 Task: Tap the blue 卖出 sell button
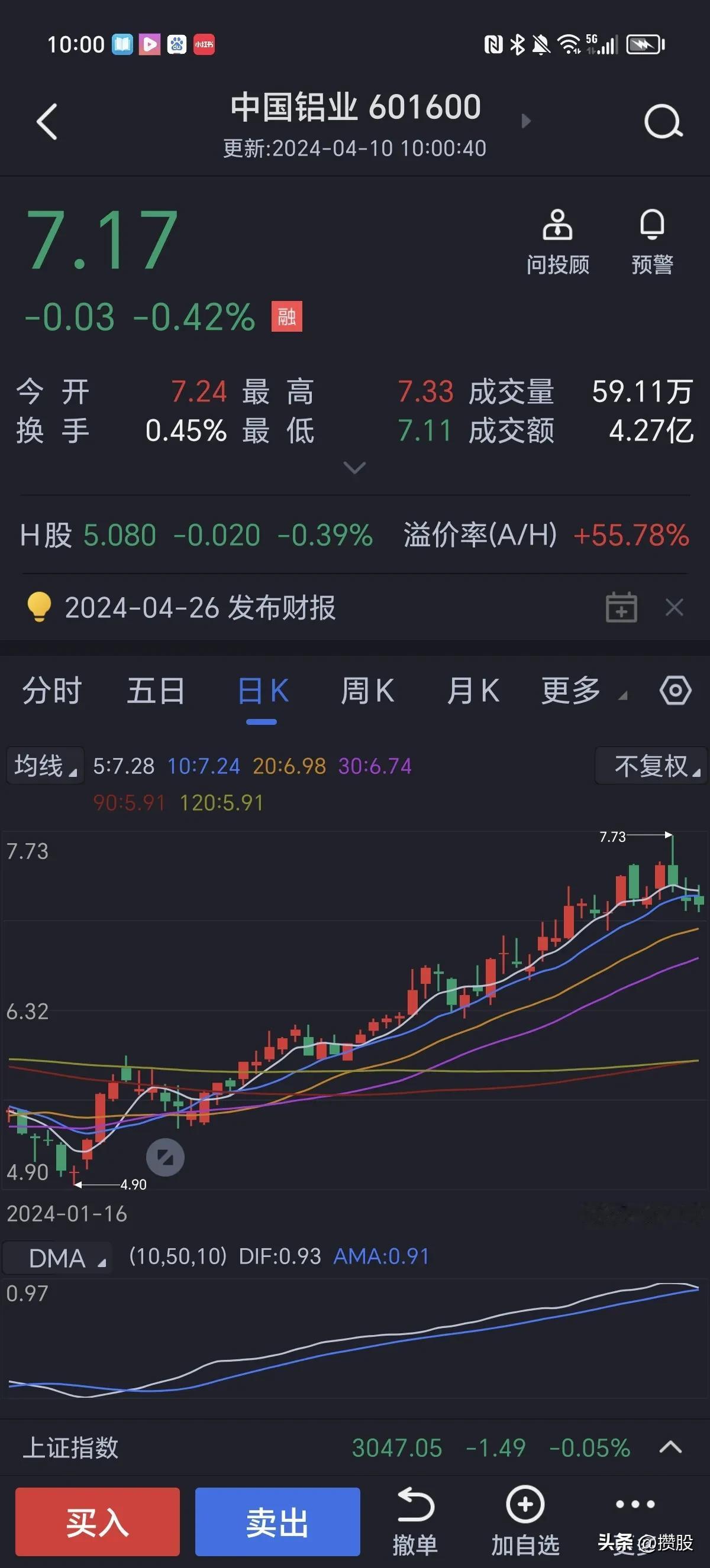[277, 1521]
